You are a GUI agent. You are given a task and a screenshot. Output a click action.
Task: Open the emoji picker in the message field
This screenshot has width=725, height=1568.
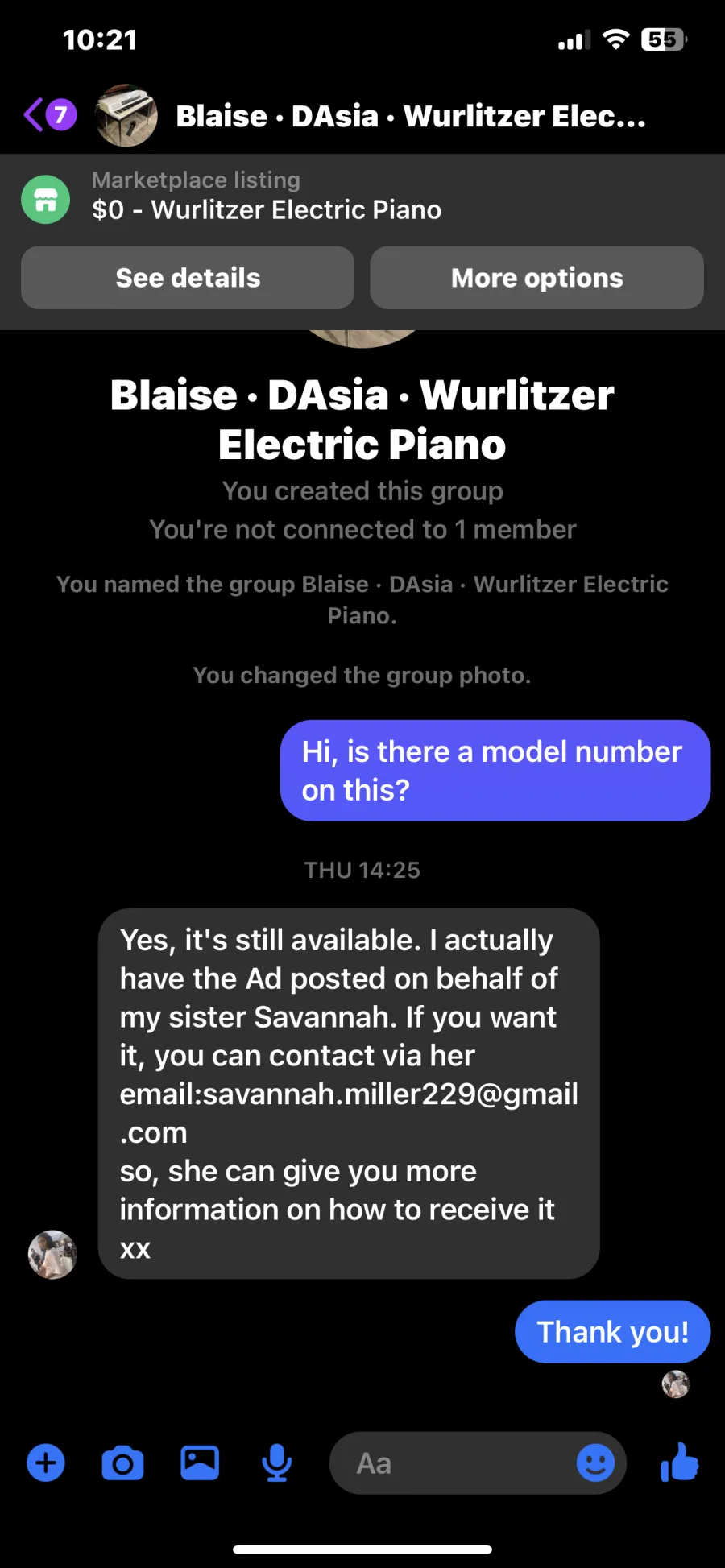(595, 1463)
